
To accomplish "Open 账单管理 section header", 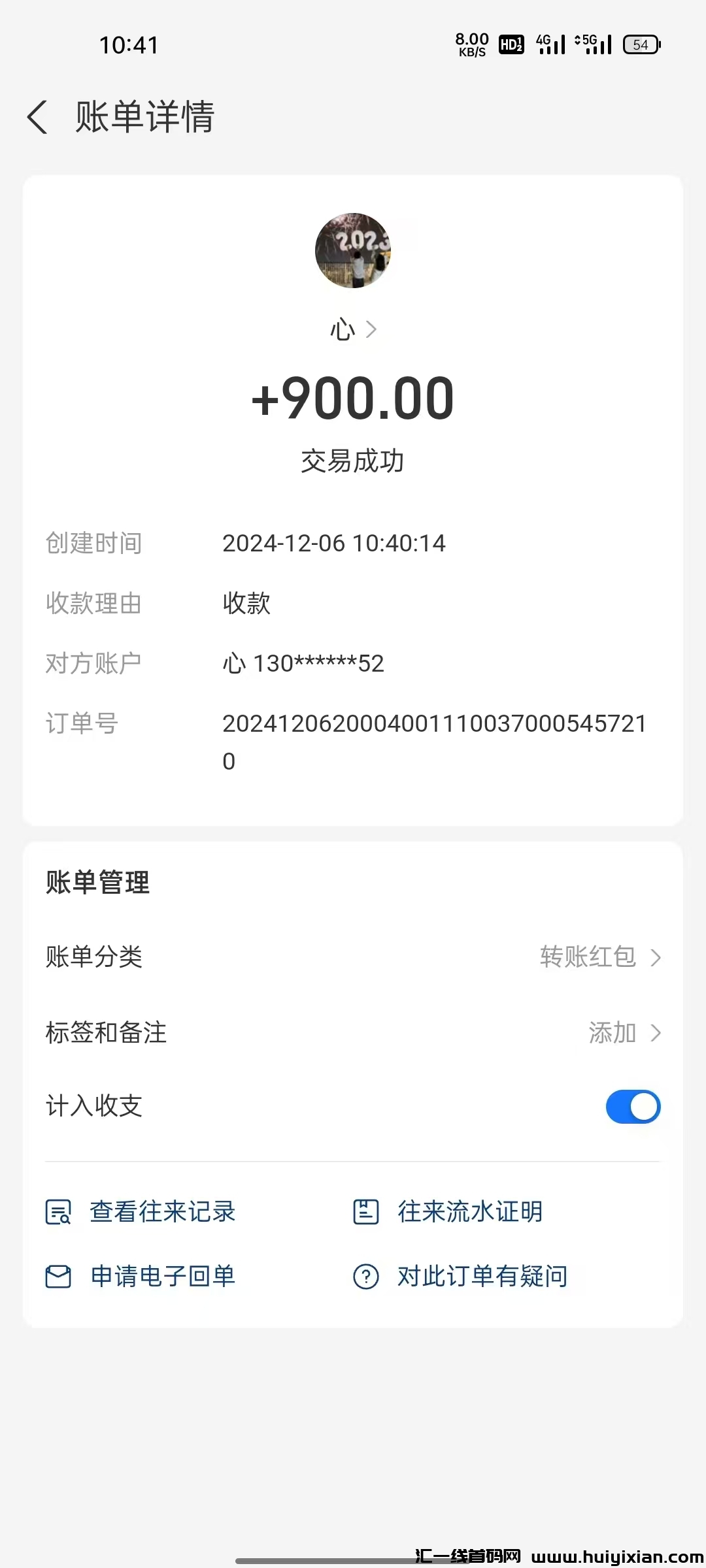I will (x=96, y=882).
